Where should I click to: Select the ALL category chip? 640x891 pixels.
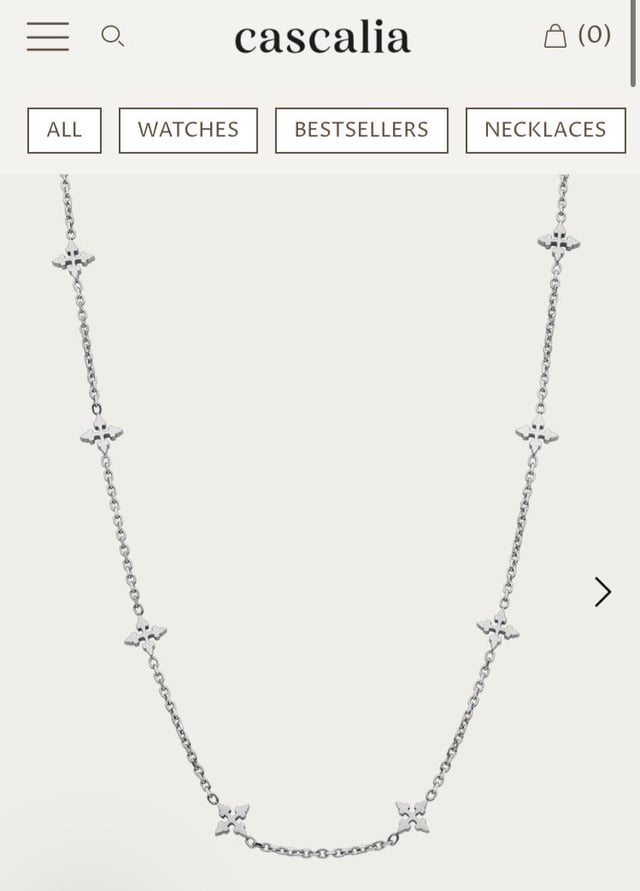coord(64,130)
